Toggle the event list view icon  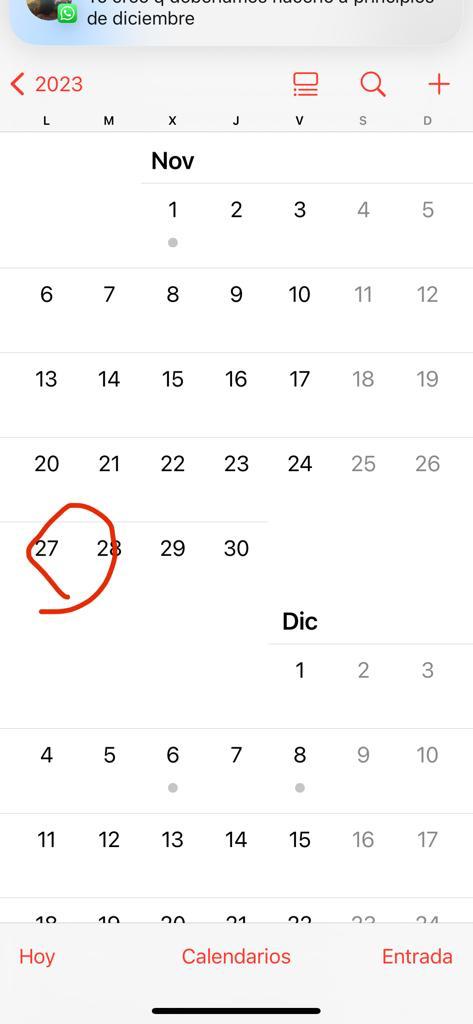305,84
